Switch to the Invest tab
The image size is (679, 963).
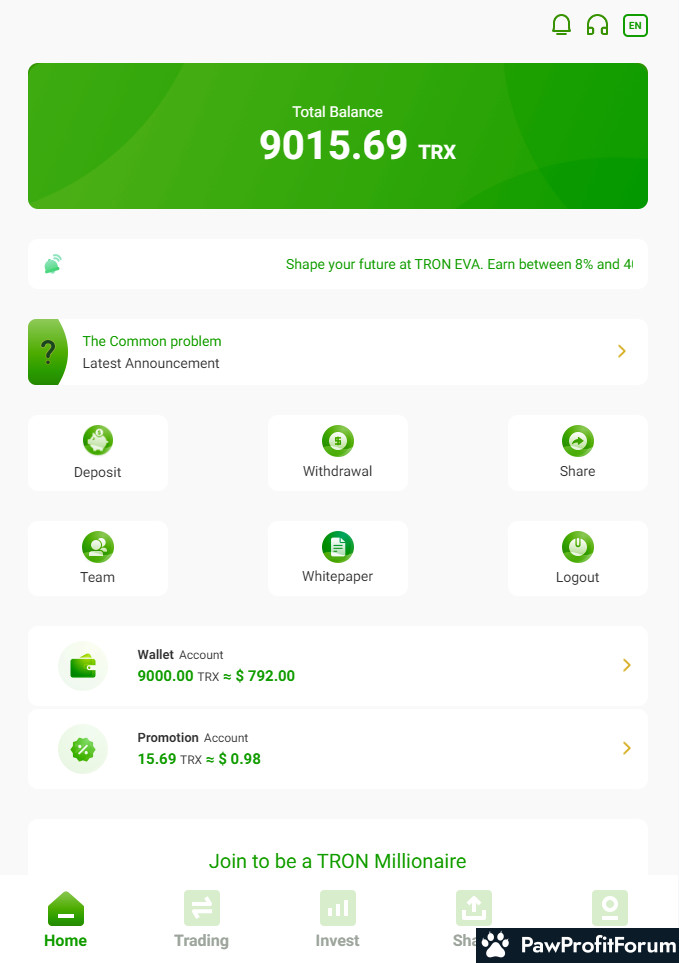pyautogui.click(x=338, y=920)
